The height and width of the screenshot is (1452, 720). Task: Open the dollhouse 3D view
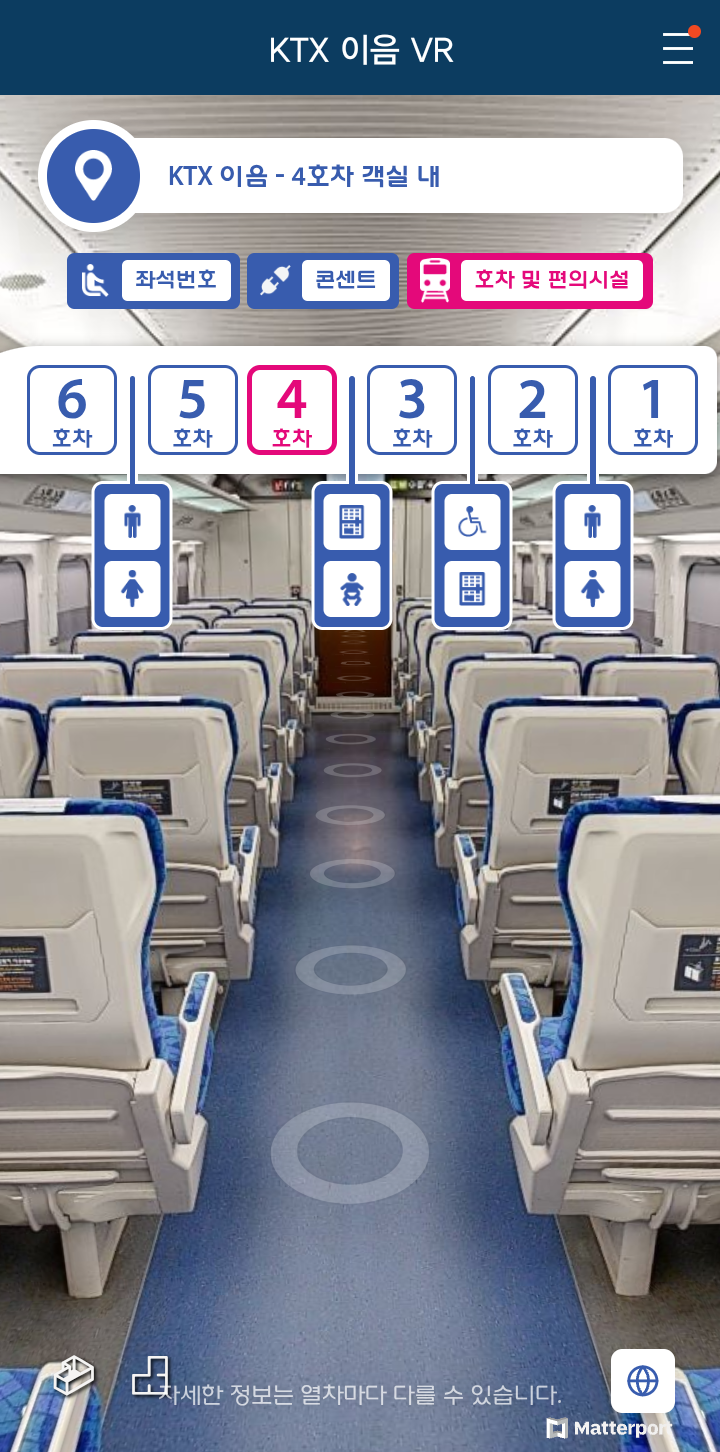74,1375
